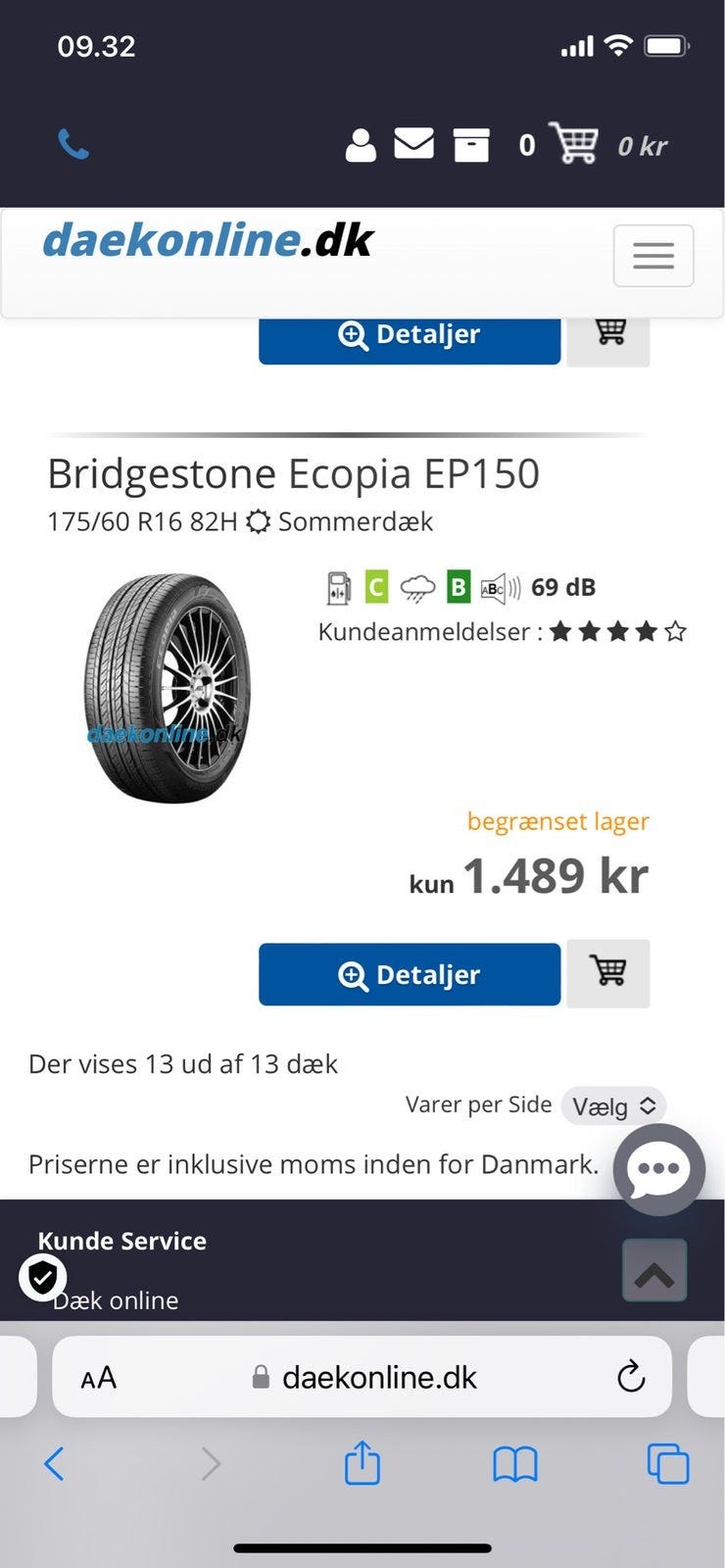
Task: Start a live chat conversation
Action: click(x=658, y=1169)
